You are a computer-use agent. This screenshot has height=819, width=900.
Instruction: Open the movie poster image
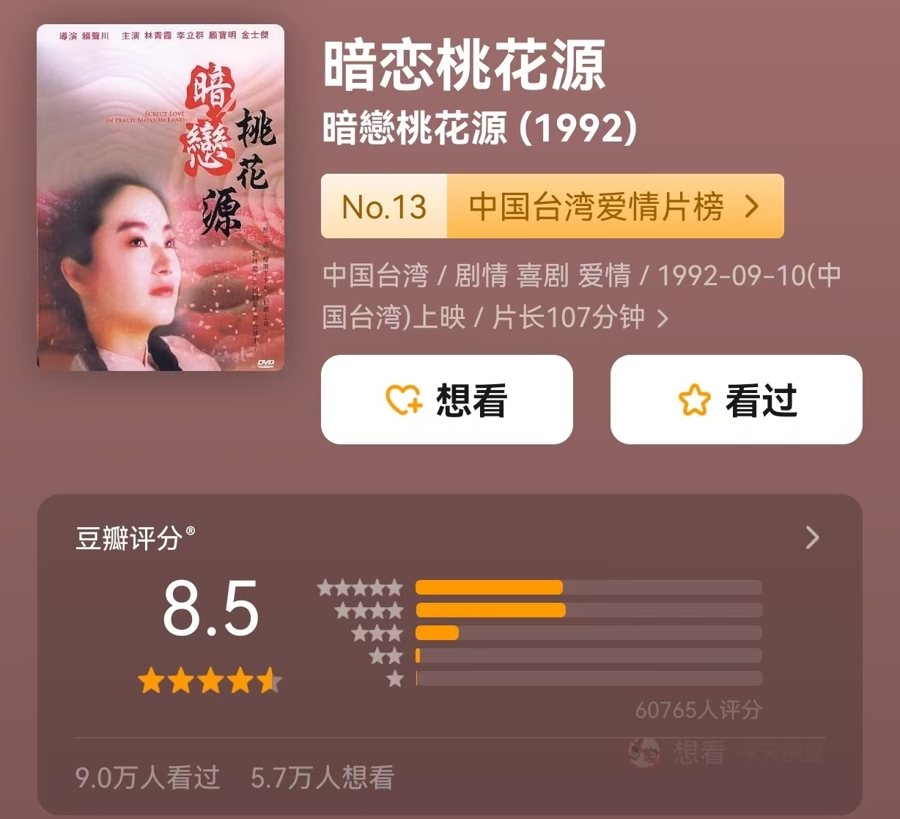click(x=160, y=198)
